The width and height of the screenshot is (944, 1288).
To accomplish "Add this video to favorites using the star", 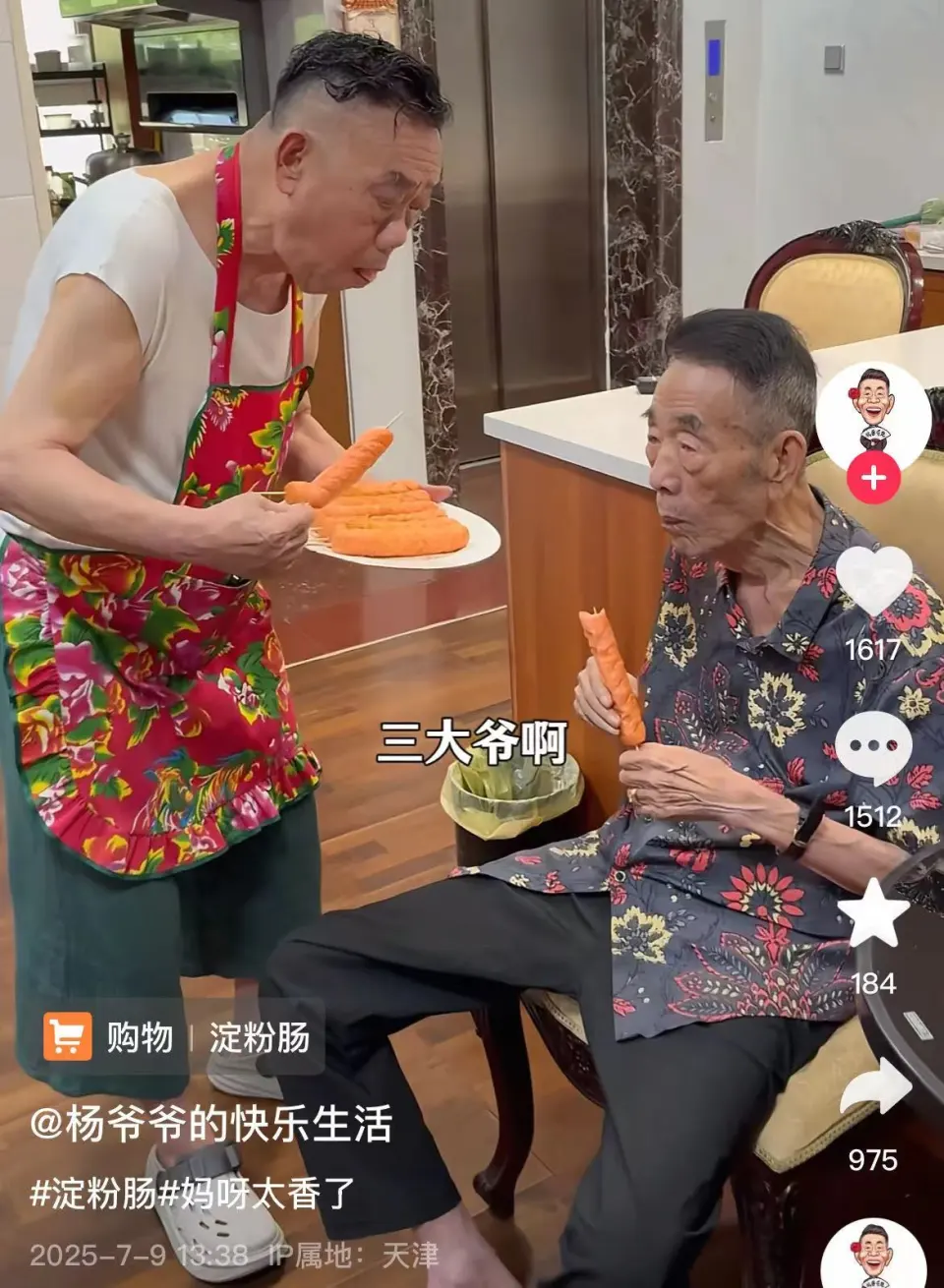I will tap(873, 914).
